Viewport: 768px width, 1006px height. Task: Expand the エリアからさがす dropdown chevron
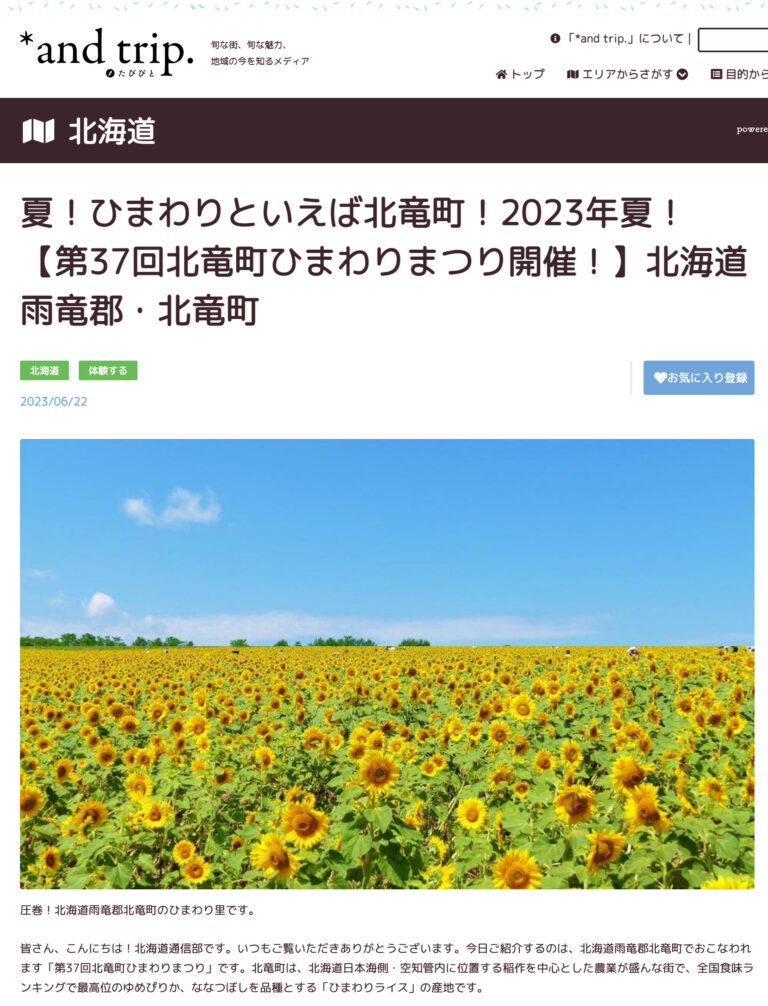683,74
